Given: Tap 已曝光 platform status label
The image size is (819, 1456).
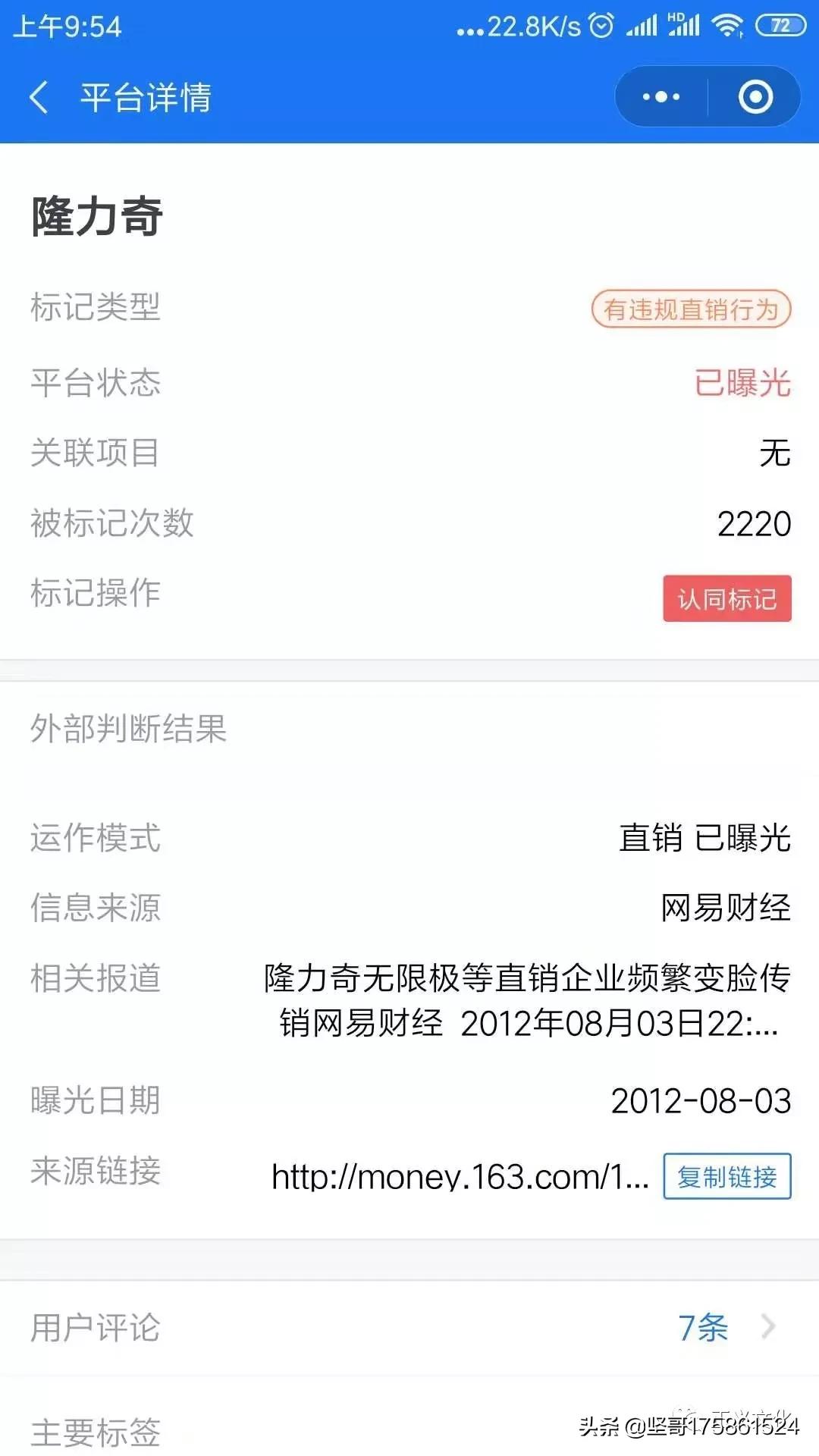Looking at the screenshot, I should 744,384.
